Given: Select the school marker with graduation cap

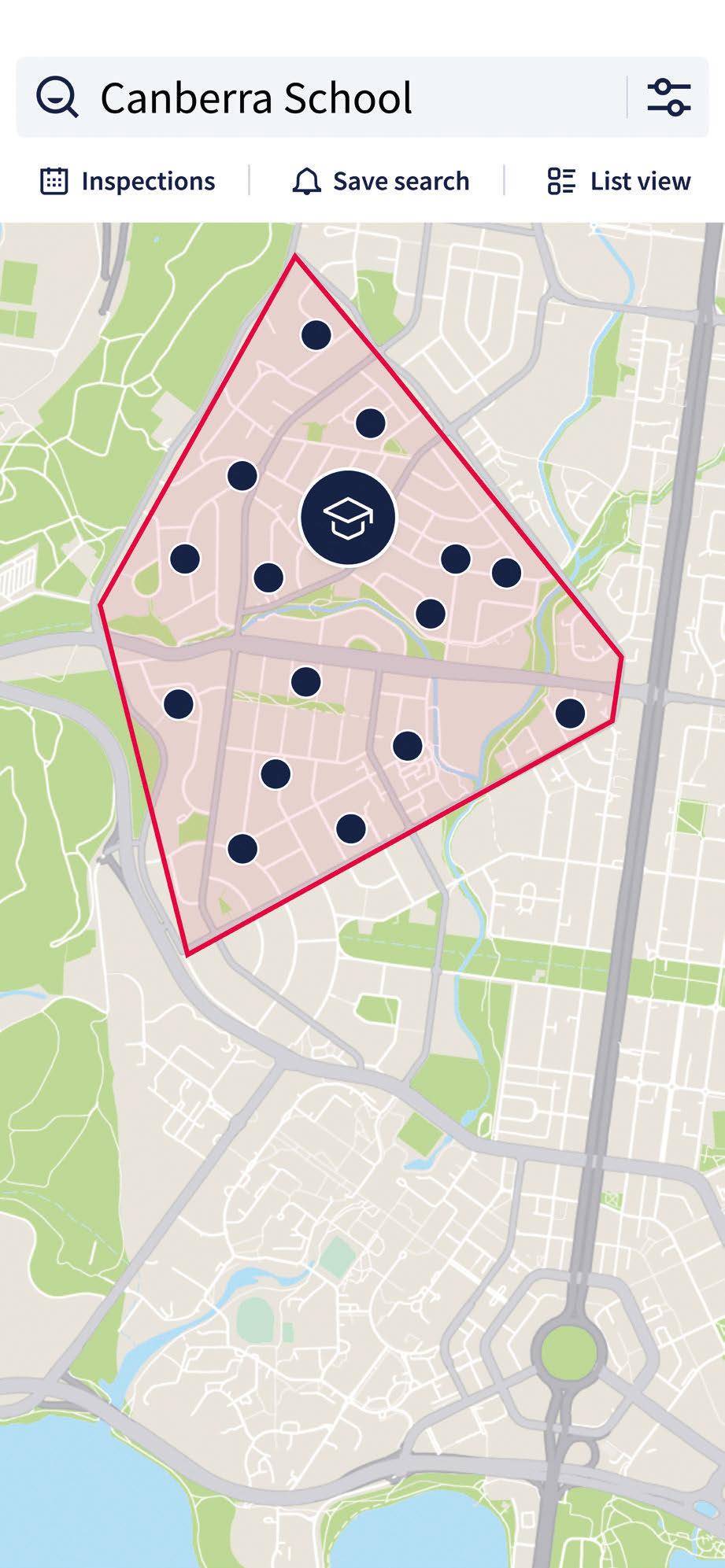Looking at the screenshot, I should (x=348, y=518).
